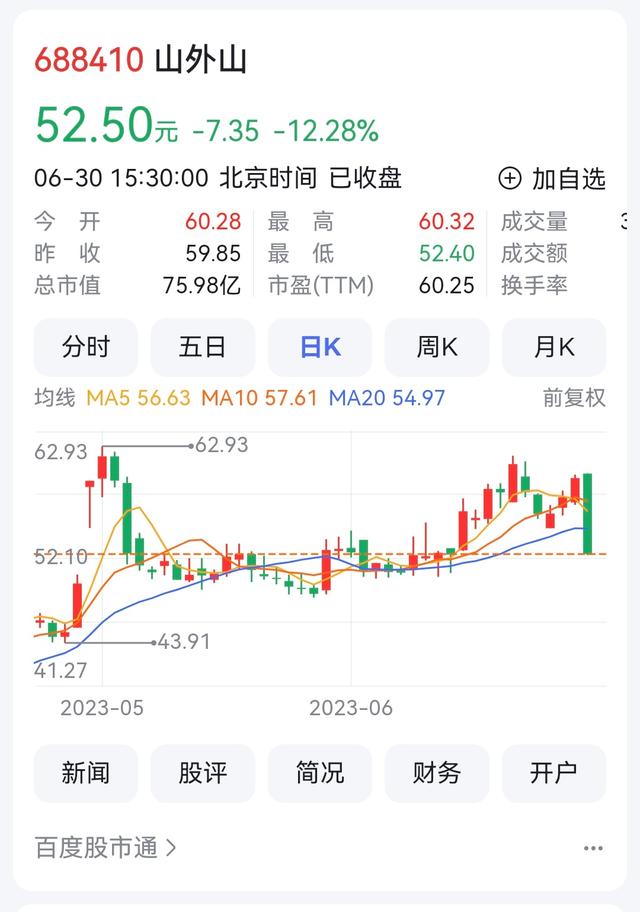This screenshot has width=640, height=912.
Task: Open the 简况 company overview
Action: click(x=320, y=773)
